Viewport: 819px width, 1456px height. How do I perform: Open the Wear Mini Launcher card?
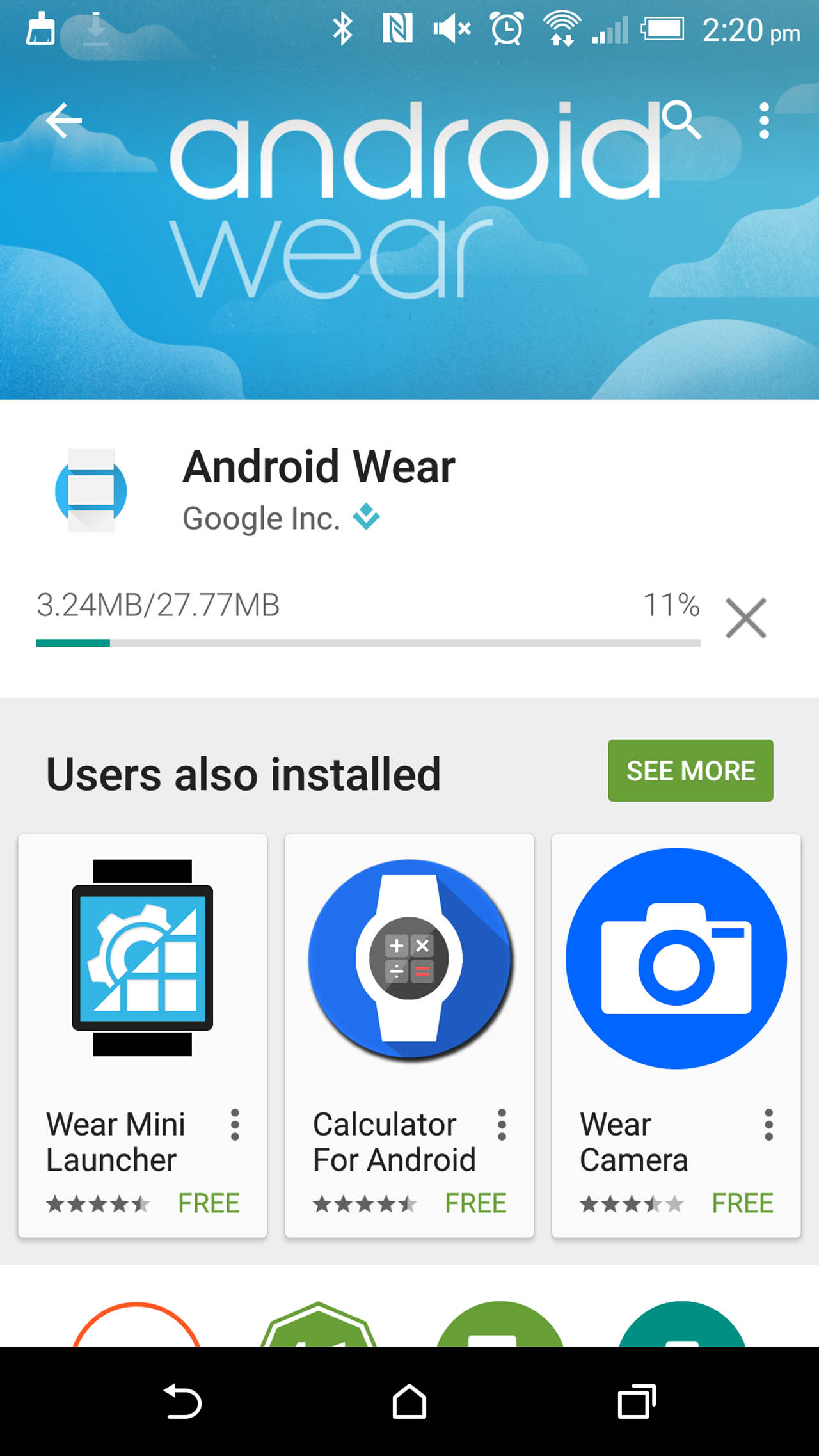[x=143, y=1036]
